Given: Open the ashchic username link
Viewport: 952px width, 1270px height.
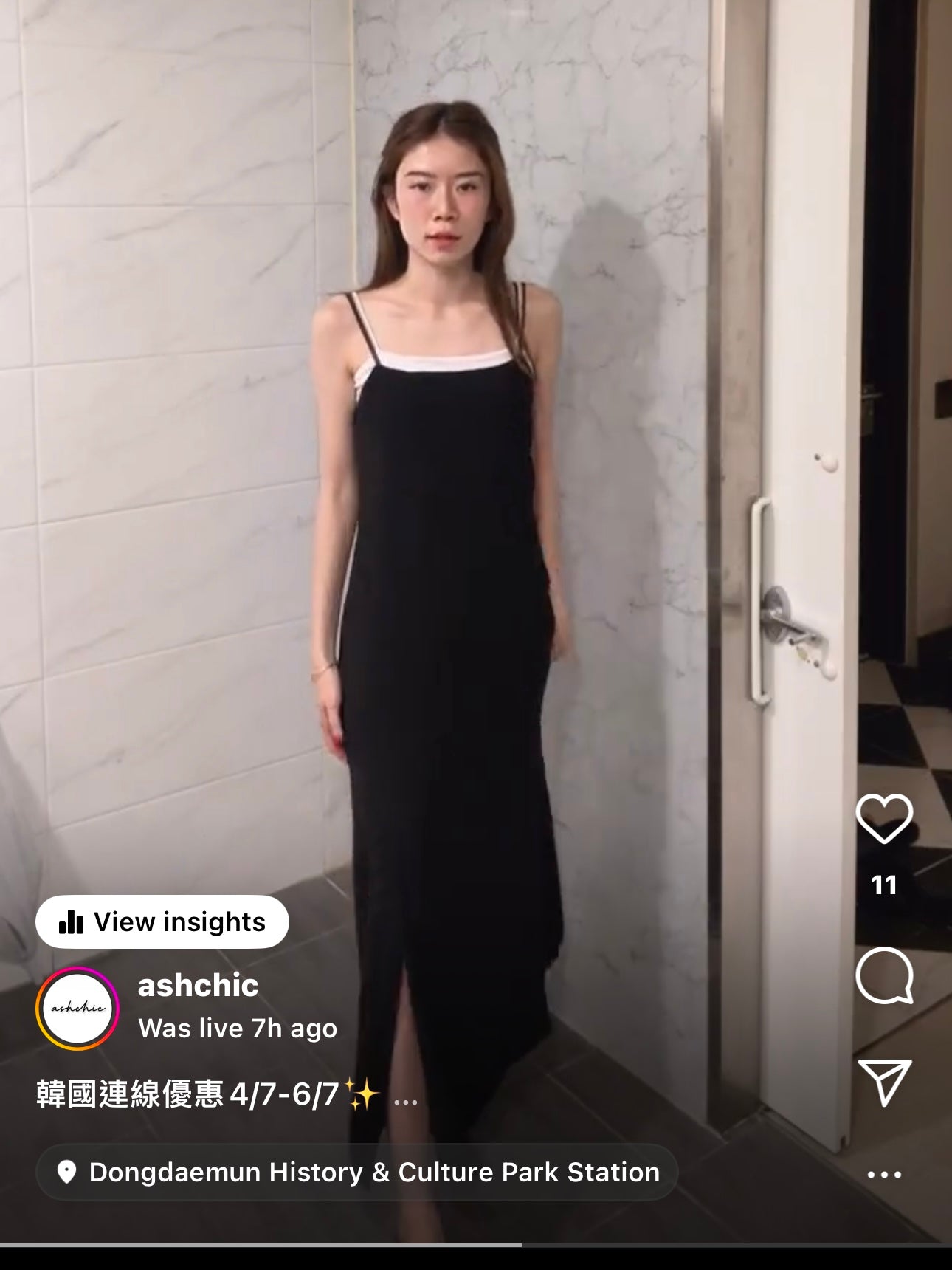Looking at the screenshot, I should (198, 986).
